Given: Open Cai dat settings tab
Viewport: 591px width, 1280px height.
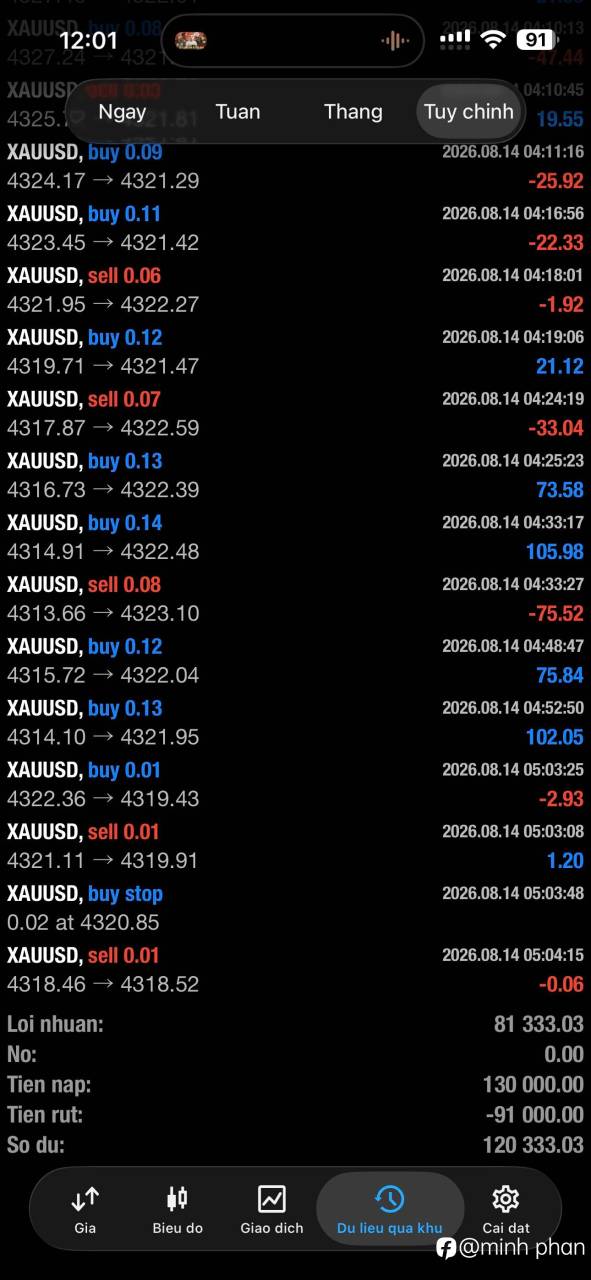Looking at the screenshot, I should (x=506, y=1209).
